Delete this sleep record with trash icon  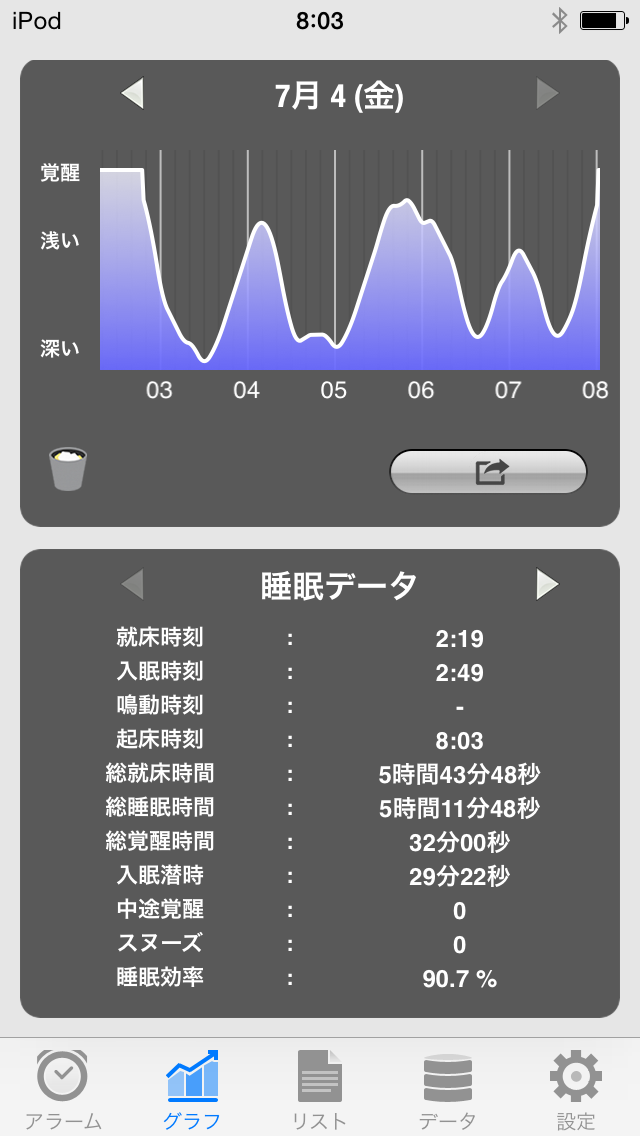[68, 469]
